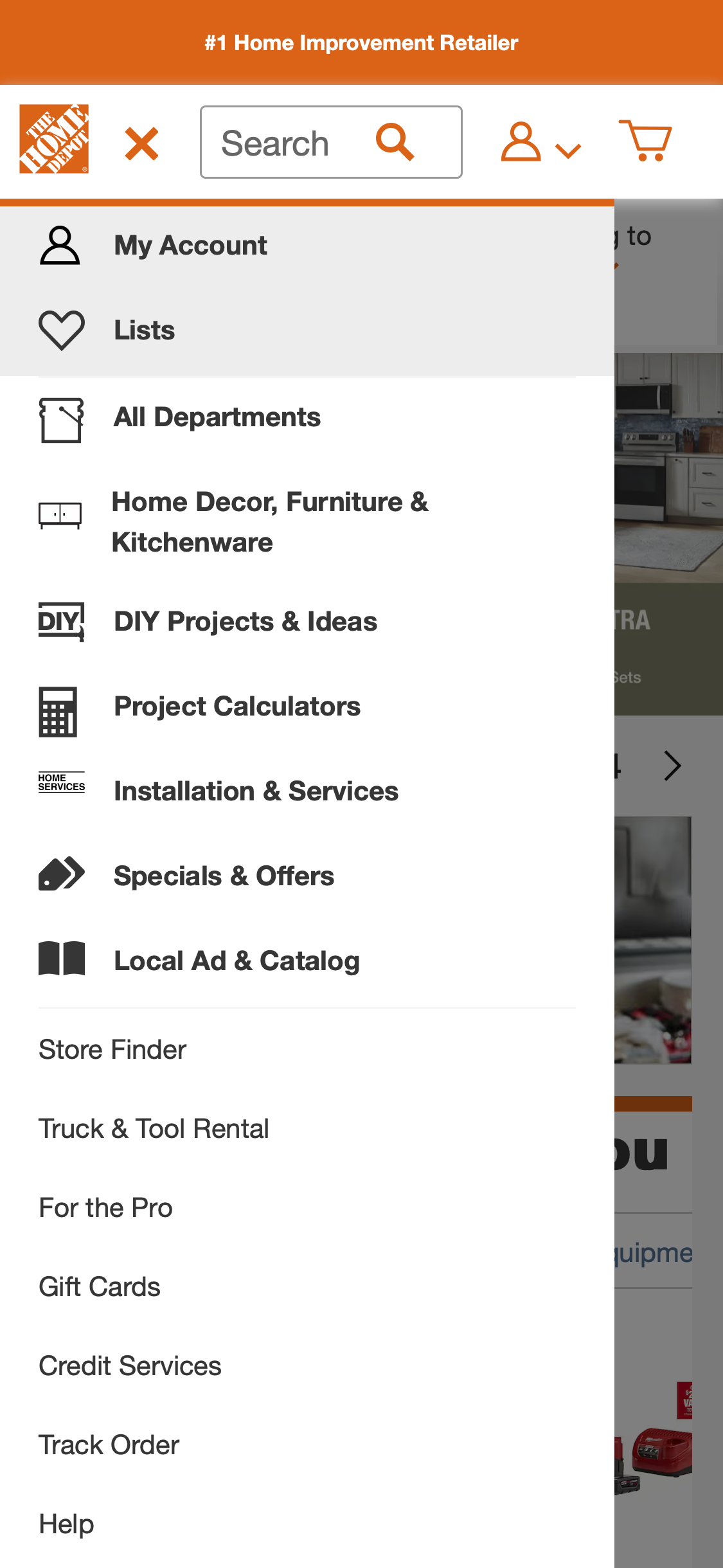
Task: Click the DIY icon in the menu
Action: pyautogui.click(x=60, y=621)
